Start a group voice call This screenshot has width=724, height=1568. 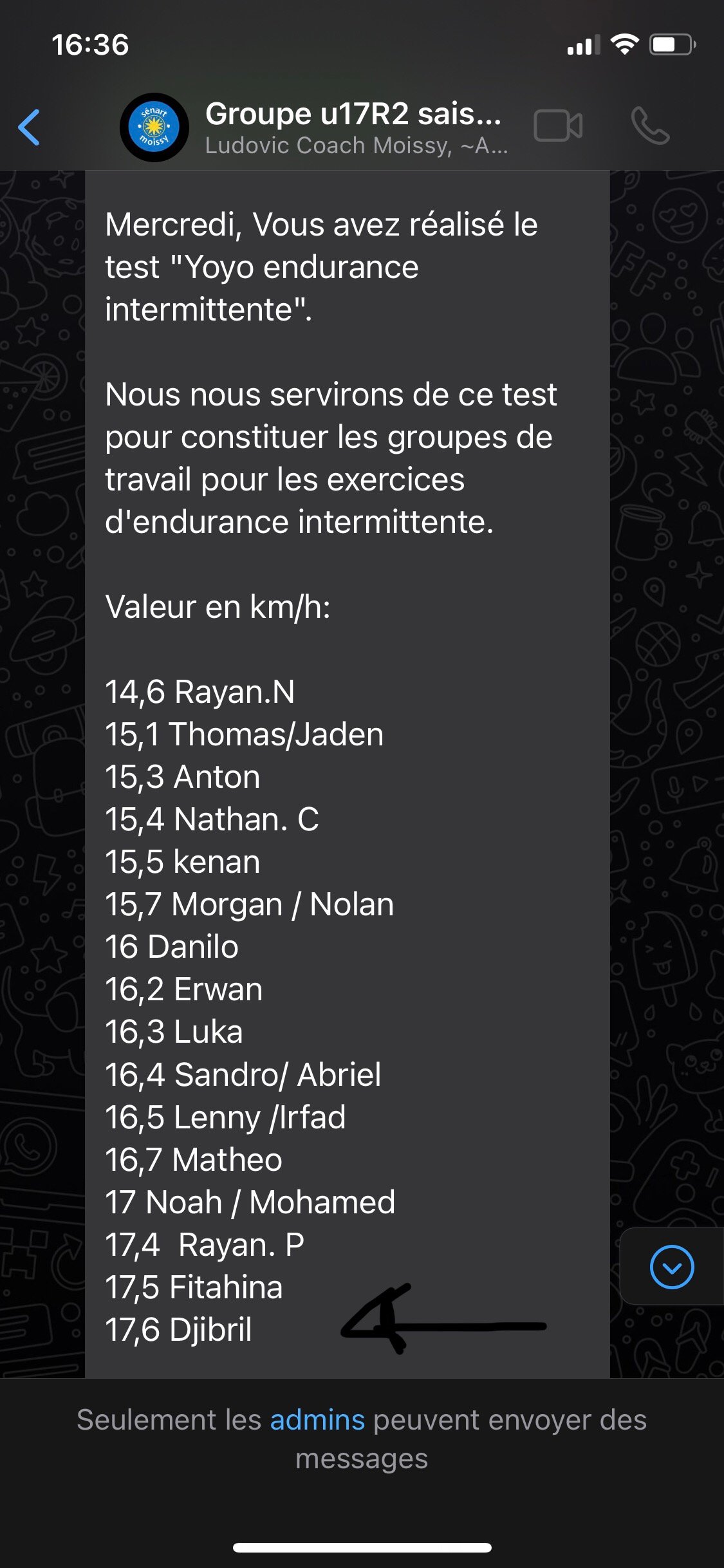[x=650, y=126]
